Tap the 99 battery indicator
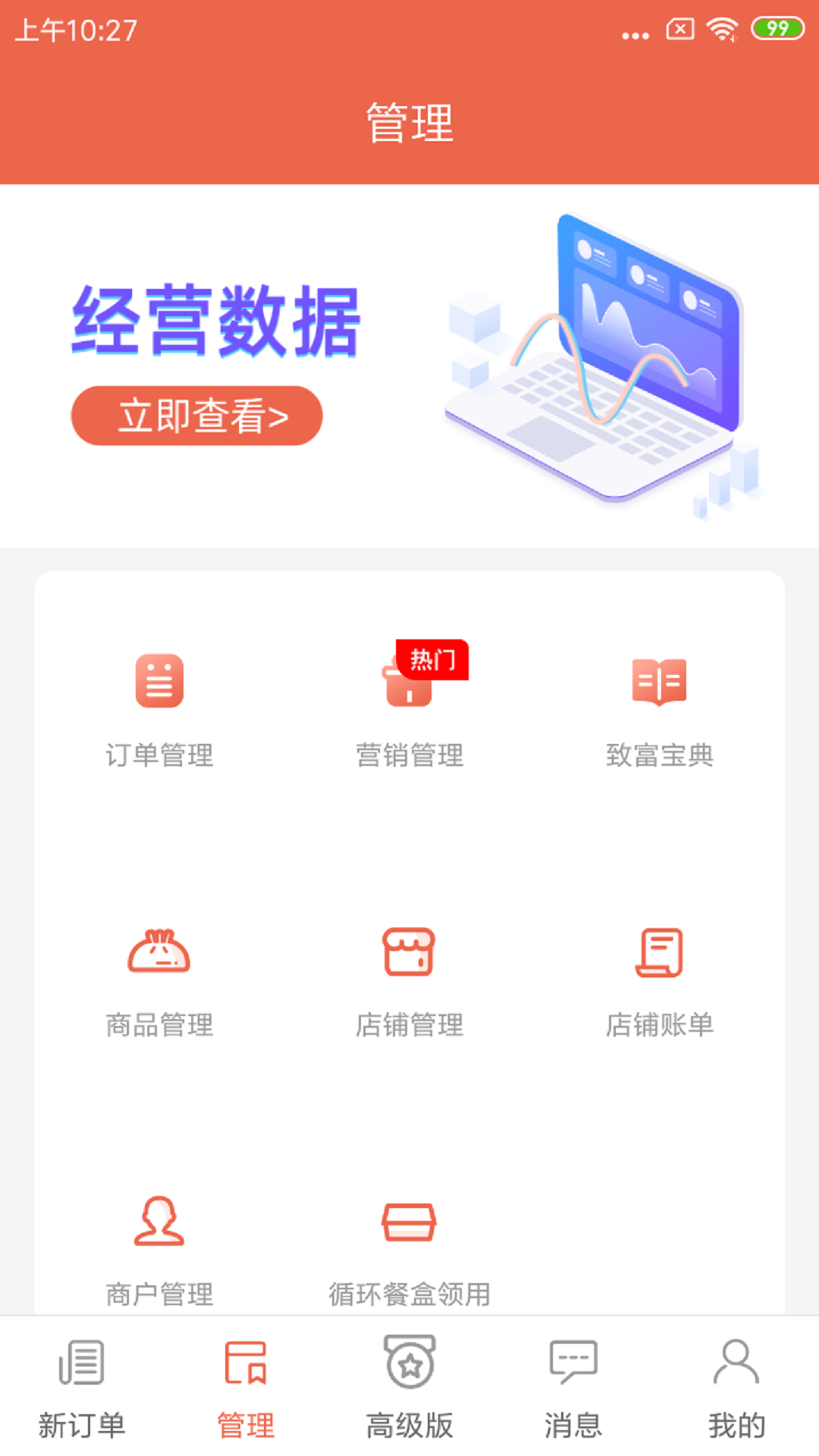819x1456 pixels. 775,29
